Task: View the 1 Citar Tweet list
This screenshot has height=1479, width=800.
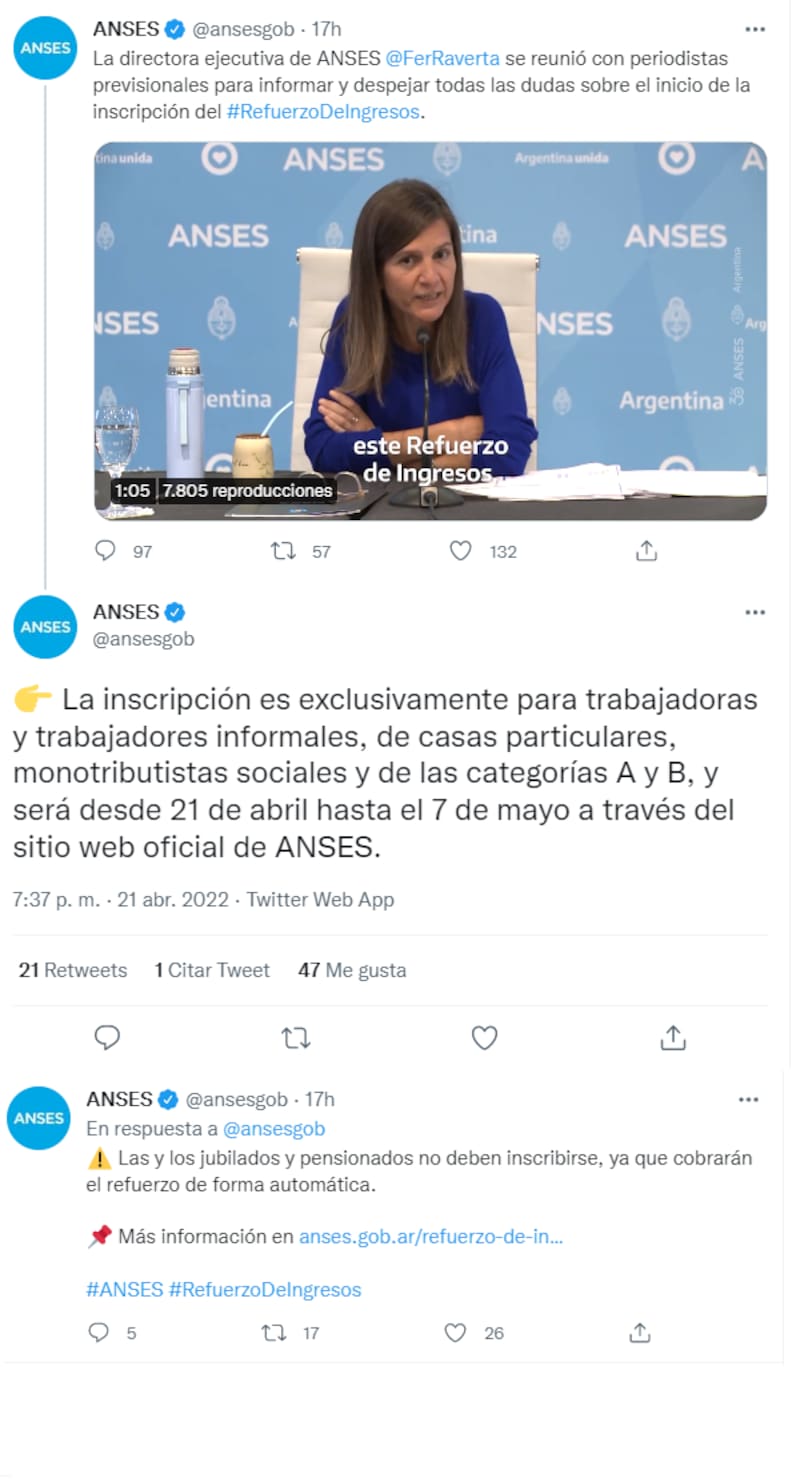Action: click(212, 970)
